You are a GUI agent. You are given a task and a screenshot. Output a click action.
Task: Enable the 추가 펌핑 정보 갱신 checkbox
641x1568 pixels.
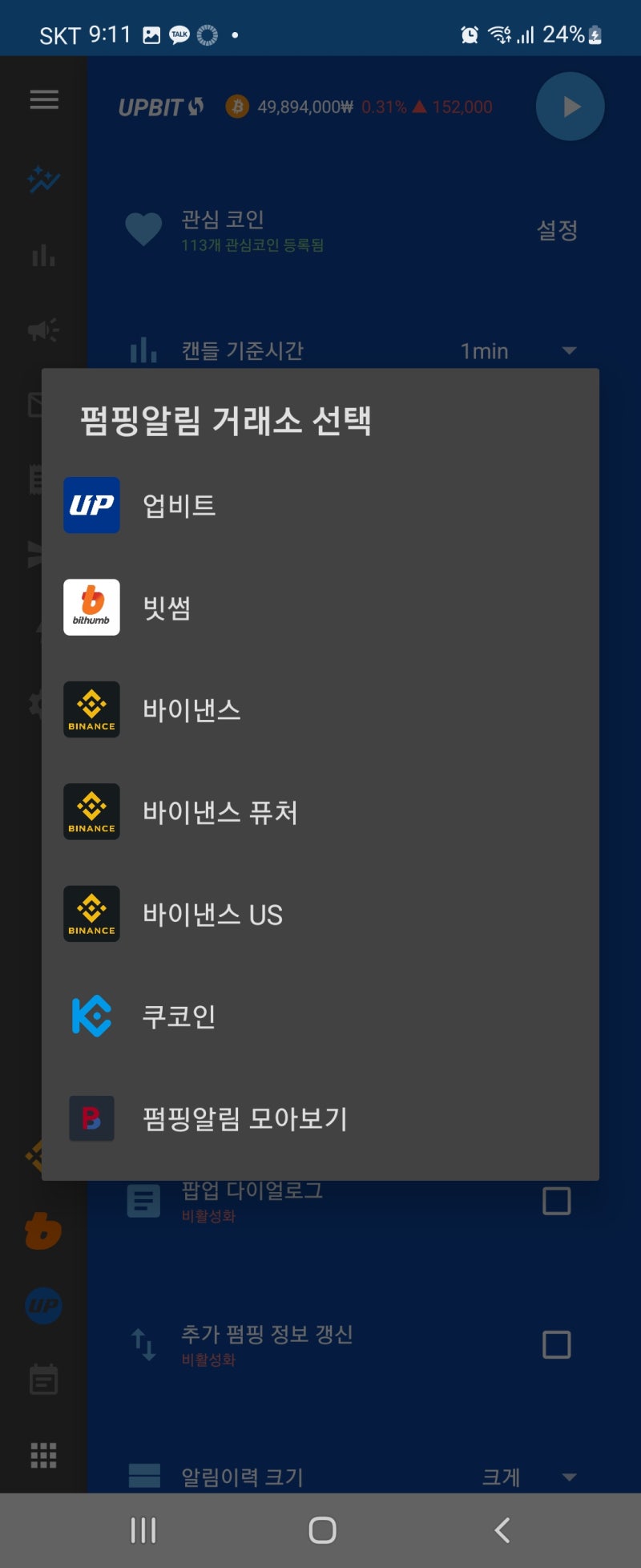click(557, 1345)
